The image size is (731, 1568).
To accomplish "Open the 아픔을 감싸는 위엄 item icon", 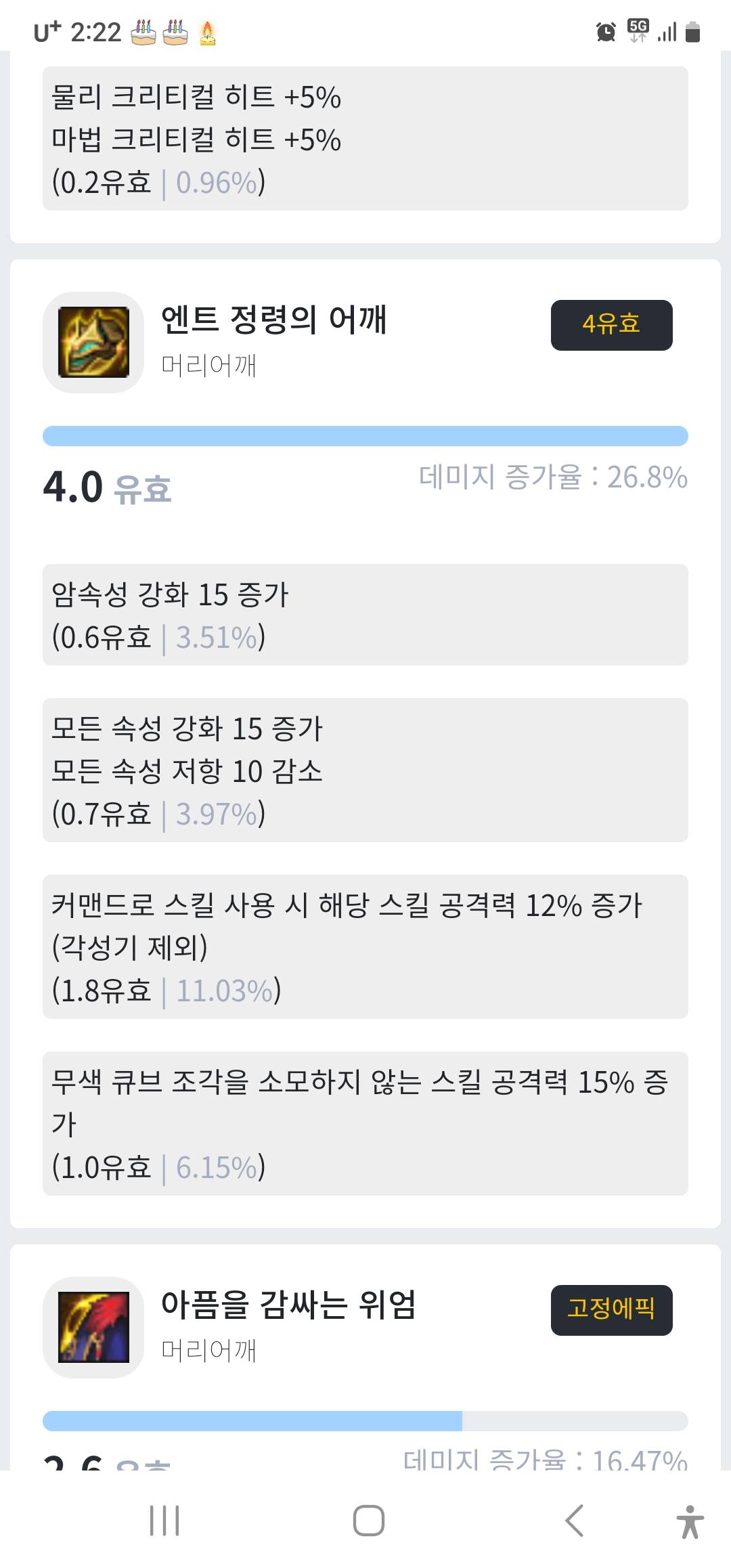I will [x=93, y=1327].
